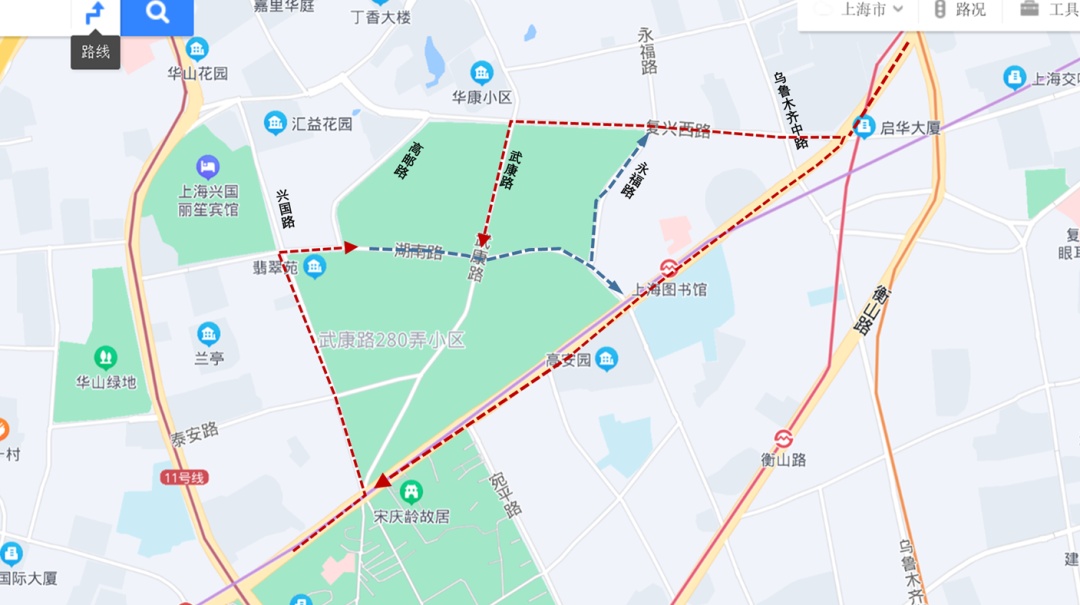Open the route directions button
The height and width of the screenshot is (605, 1080).
[95, 14]
